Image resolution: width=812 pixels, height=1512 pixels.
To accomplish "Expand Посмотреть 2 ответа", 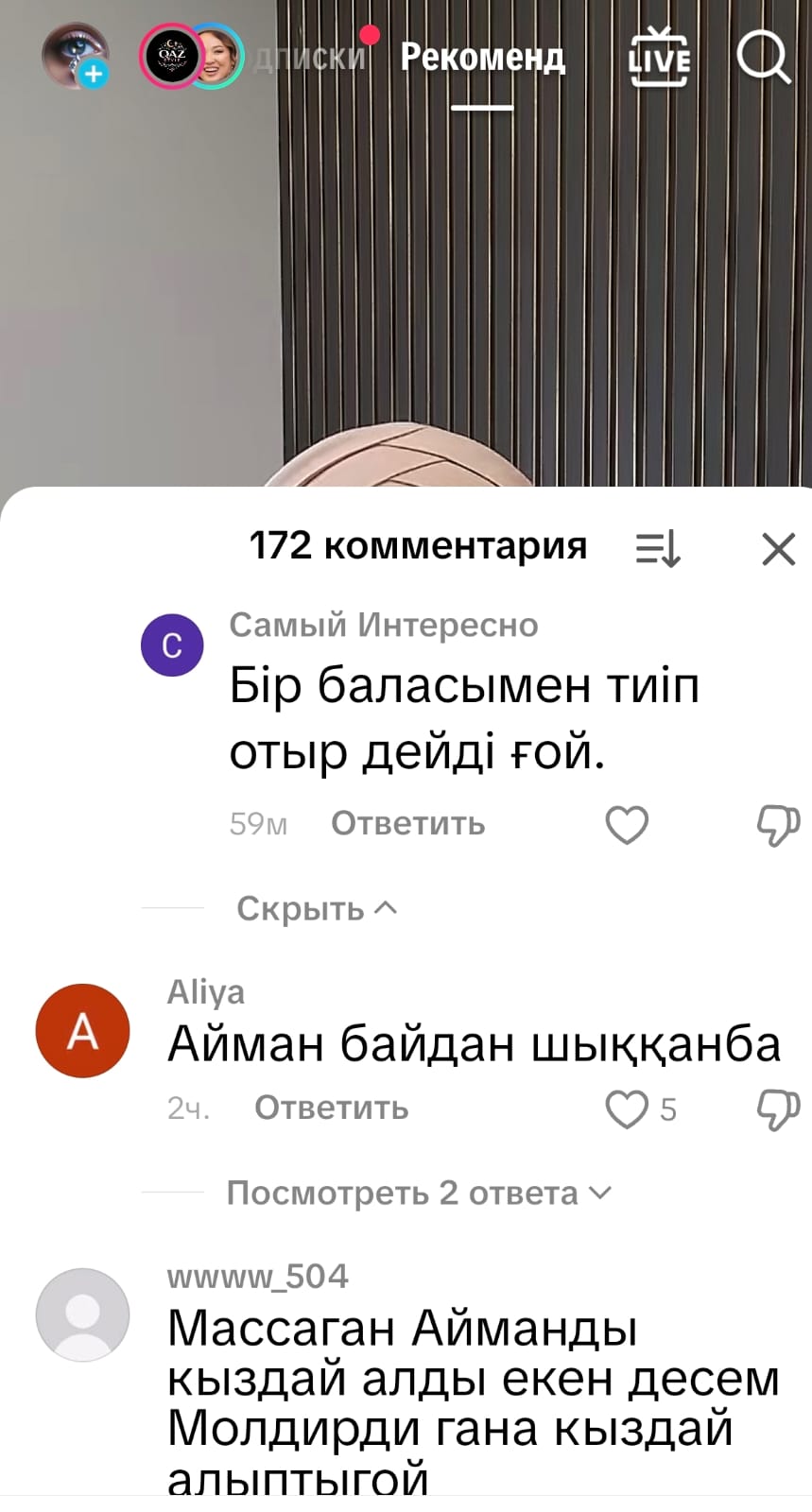I will [x=418, y=1194].
